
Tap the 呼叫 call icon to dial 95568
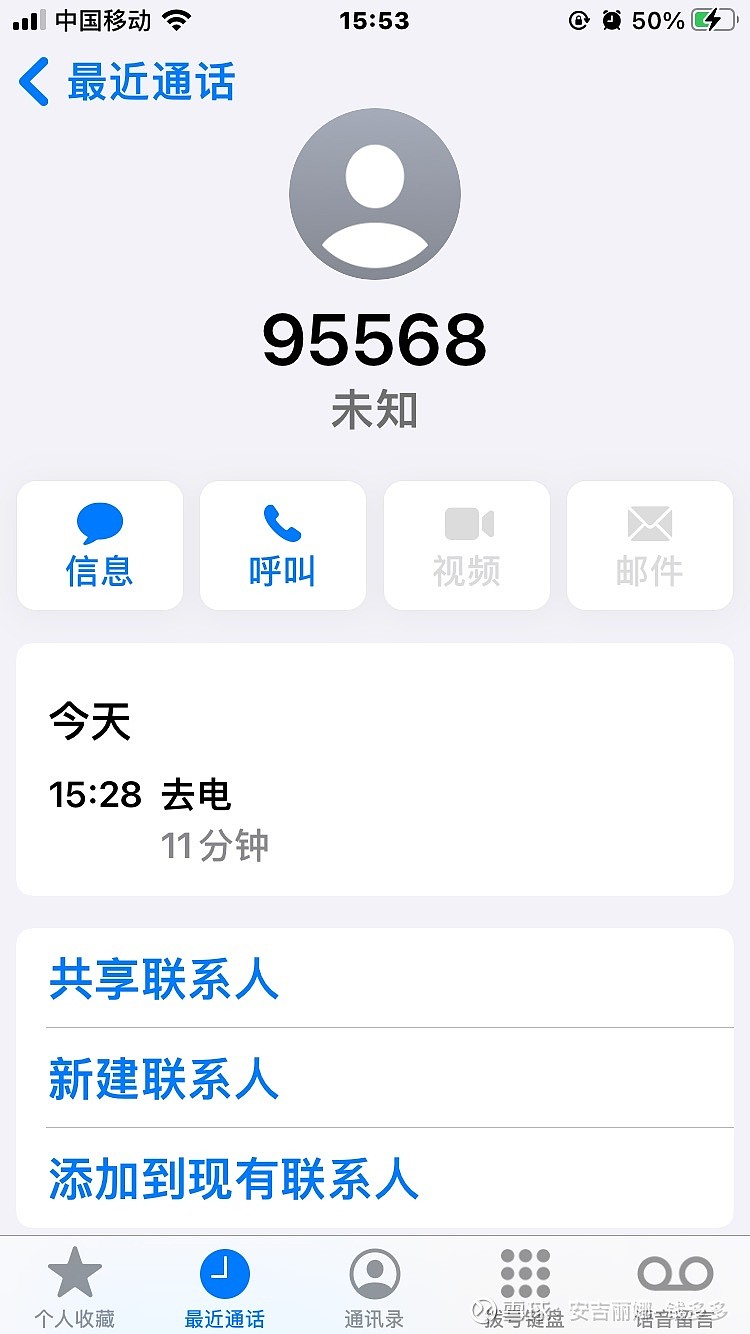(x=283, y=545)
